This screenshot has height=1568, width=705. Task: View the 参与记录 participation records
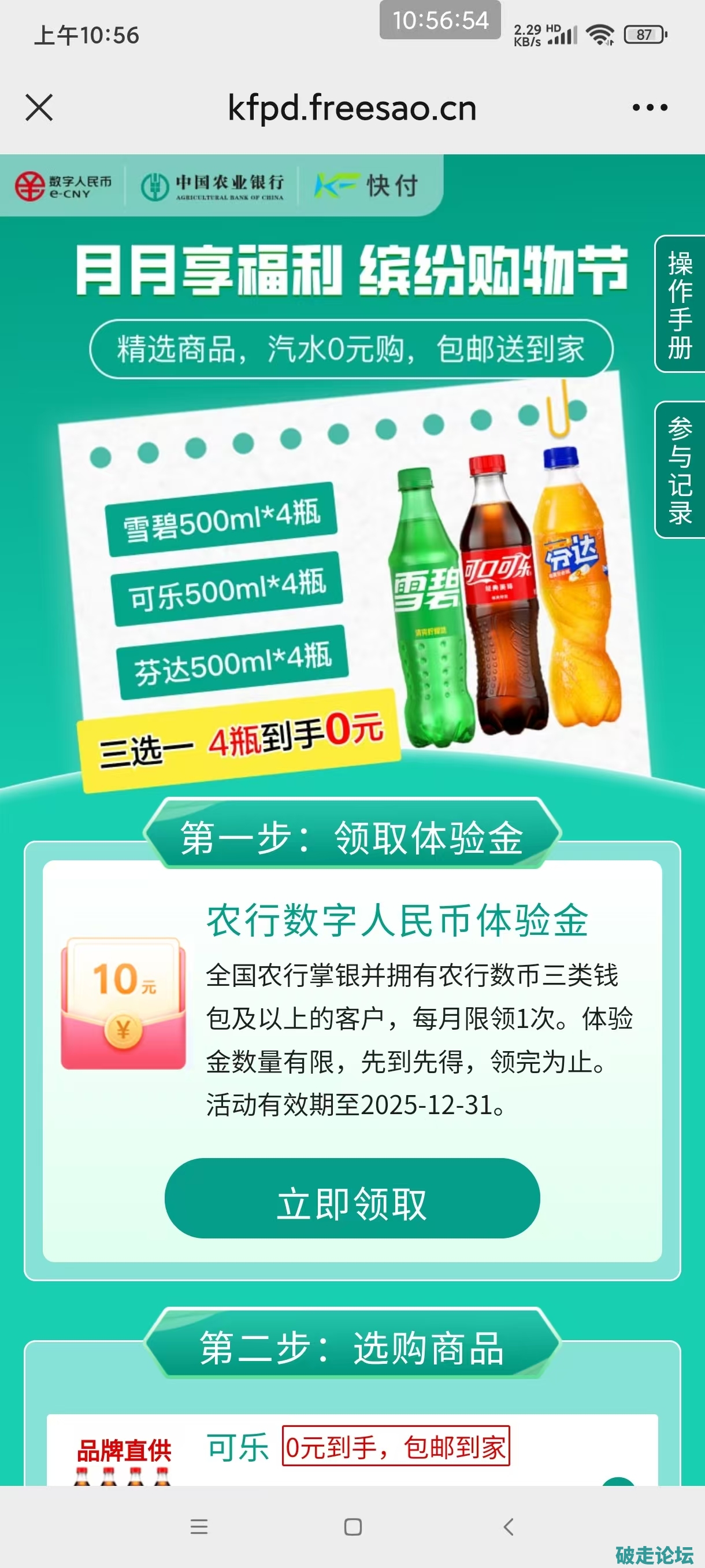(680, 469)
